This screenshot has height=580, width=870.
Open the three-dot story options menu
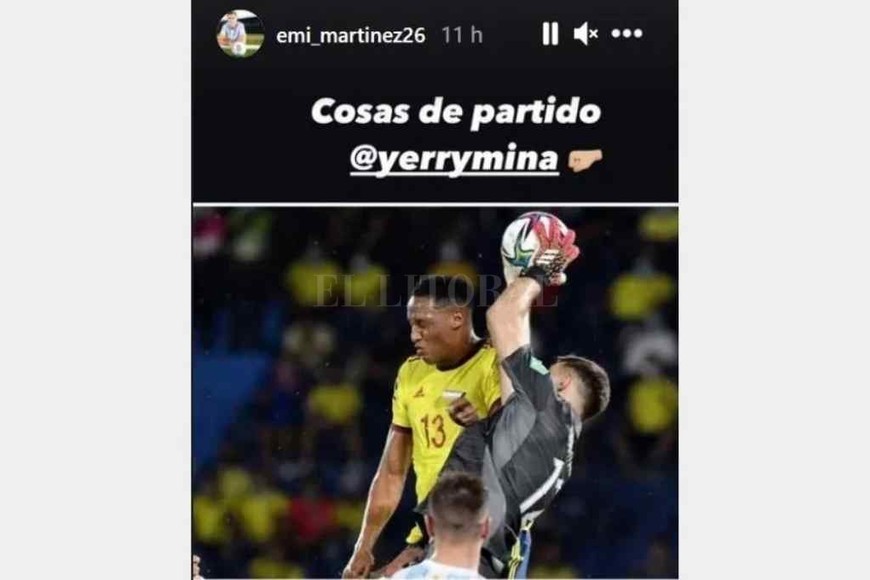pos(627,34)
